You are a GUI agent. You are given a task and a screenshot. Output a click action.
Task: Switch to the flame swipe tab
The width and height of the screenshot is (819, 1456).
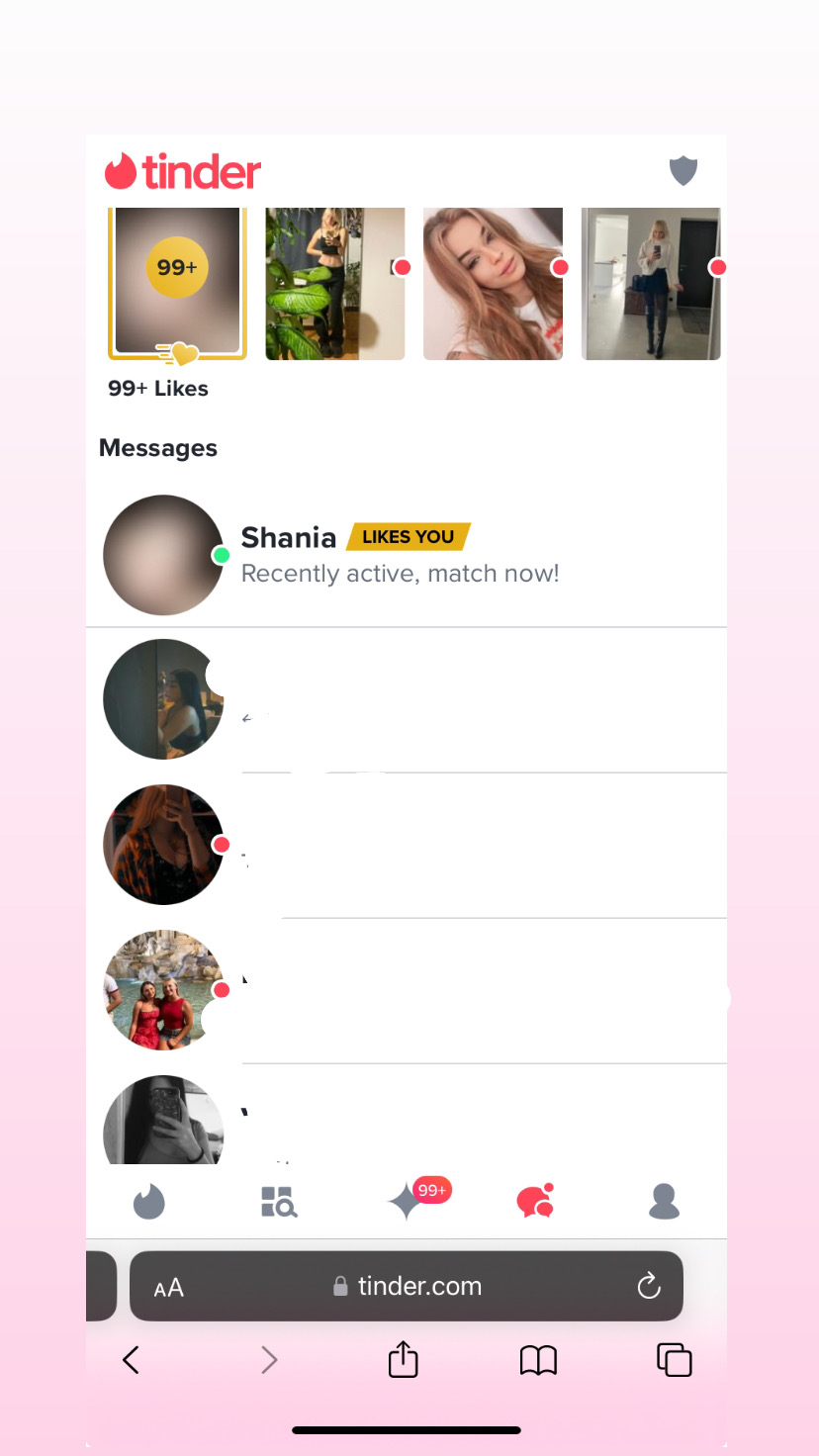click(149, 1202)
